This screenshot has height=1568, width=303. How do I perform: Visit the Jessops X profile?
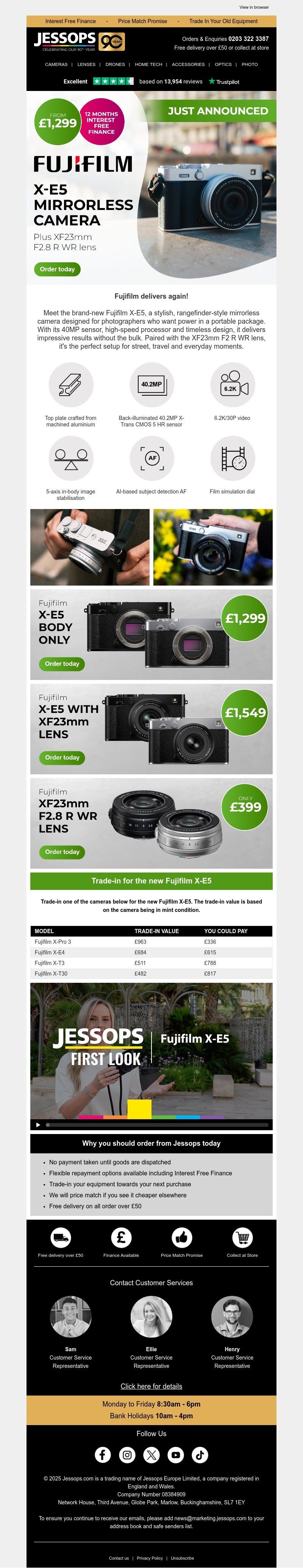[x=151, y=1455]
